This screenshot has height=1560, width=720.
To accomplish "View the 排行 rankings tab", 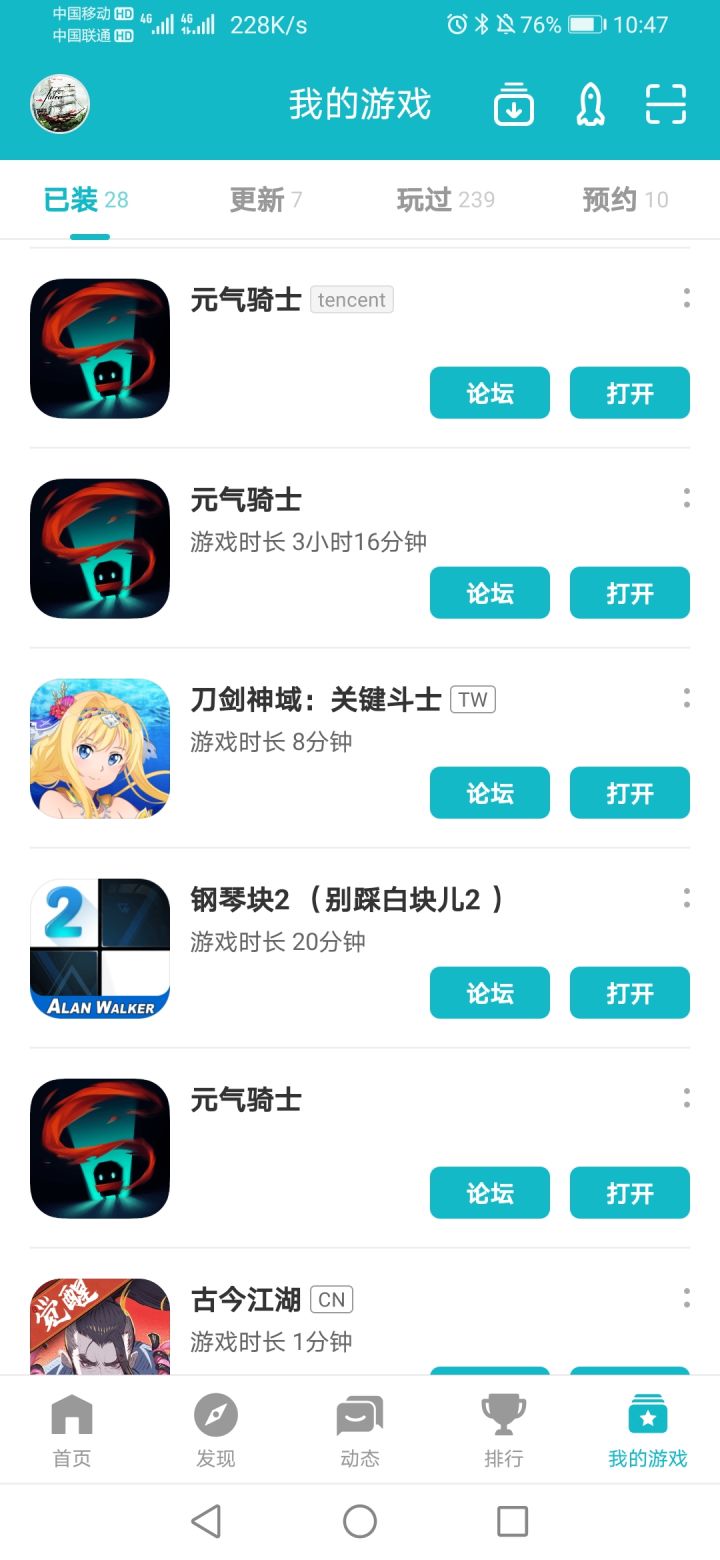I will tap(504, 1432).
